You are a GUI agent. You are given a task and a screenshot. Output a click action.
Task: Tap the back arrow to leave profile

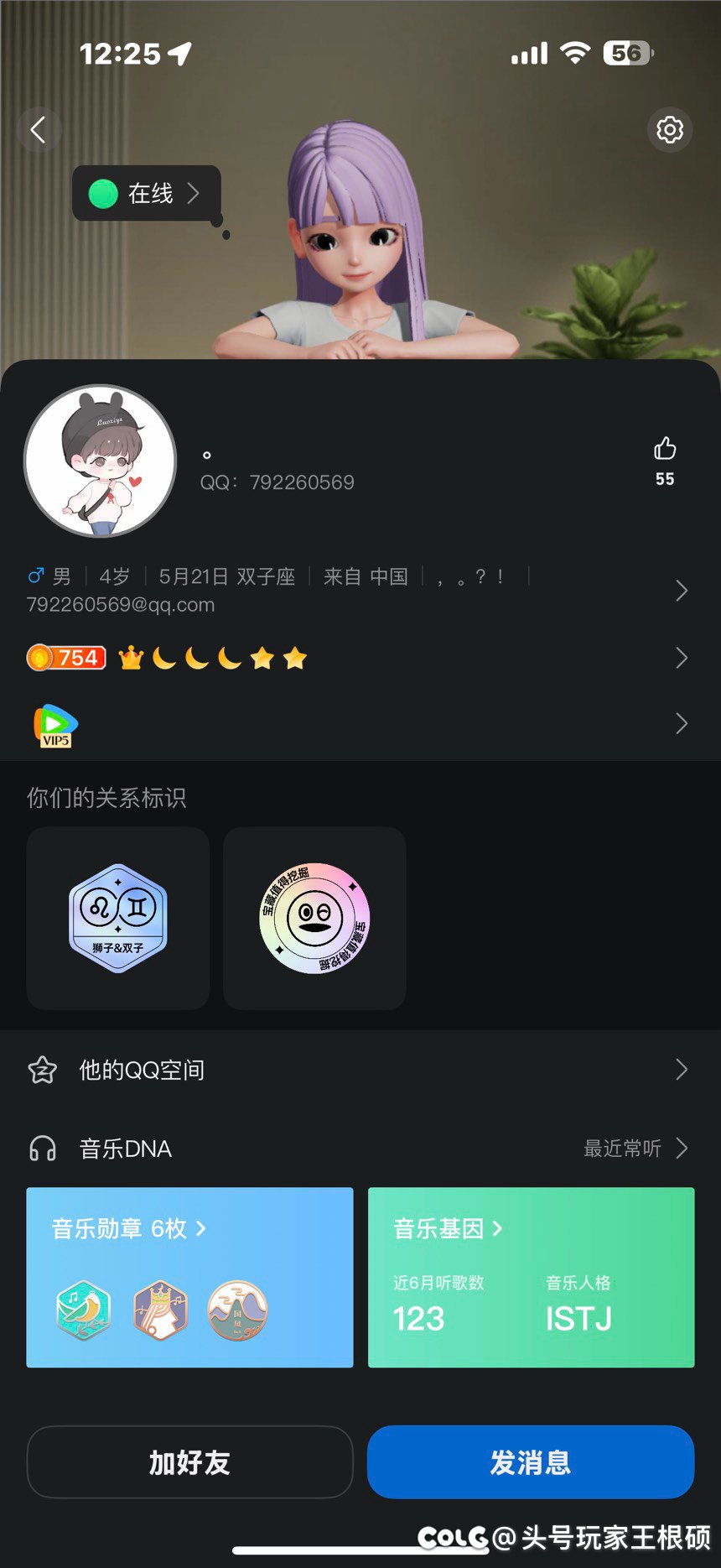[39, 130]
